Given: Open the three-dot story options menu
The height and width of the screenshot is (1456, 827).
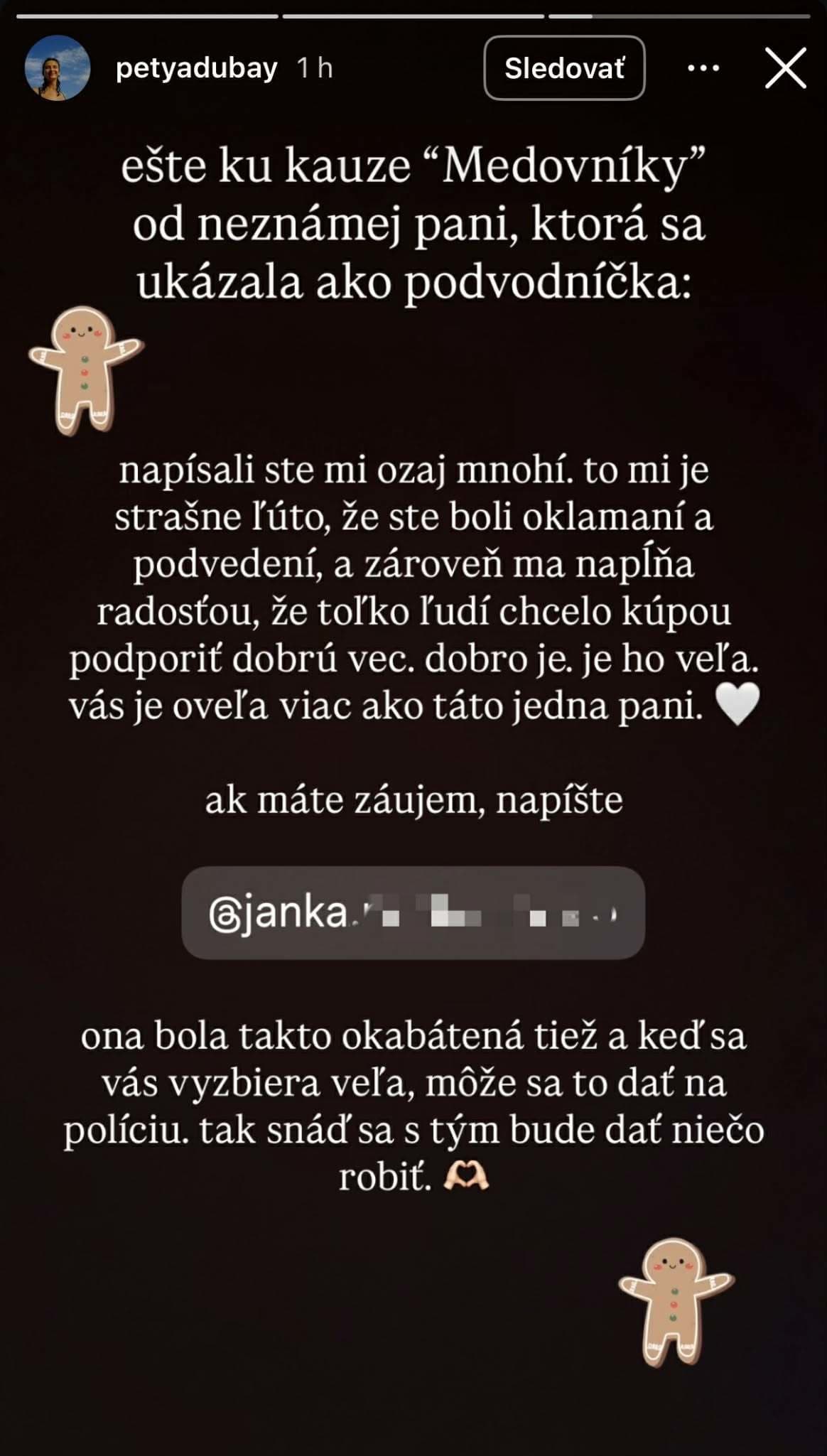Looking at the screenshot, I should 703,68.
